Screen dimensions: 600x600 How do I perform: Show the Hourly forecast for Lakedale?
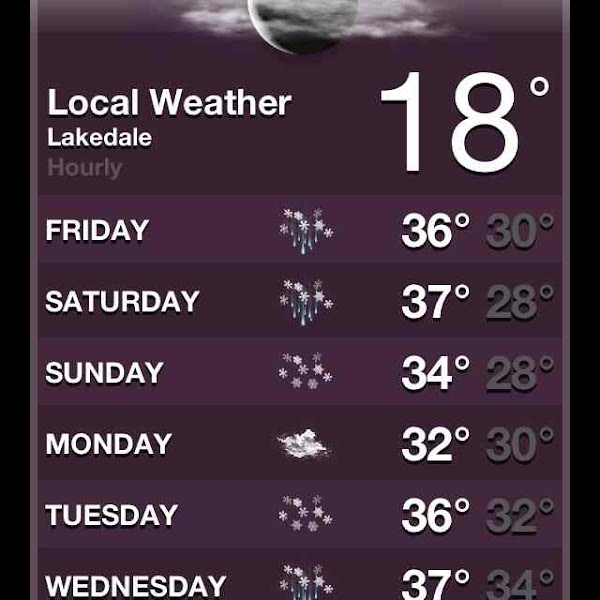[85, 168]
